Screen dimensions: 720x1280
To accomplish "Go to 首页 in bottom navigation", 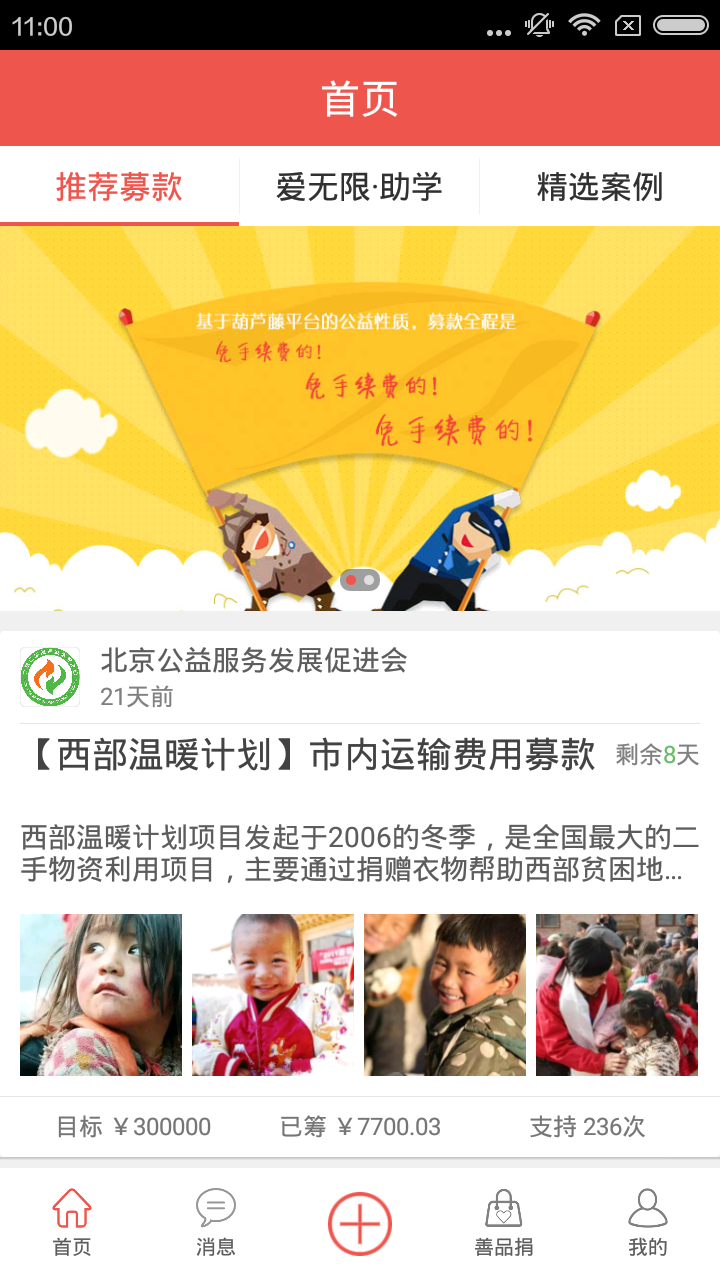I will coord(72,1222).
